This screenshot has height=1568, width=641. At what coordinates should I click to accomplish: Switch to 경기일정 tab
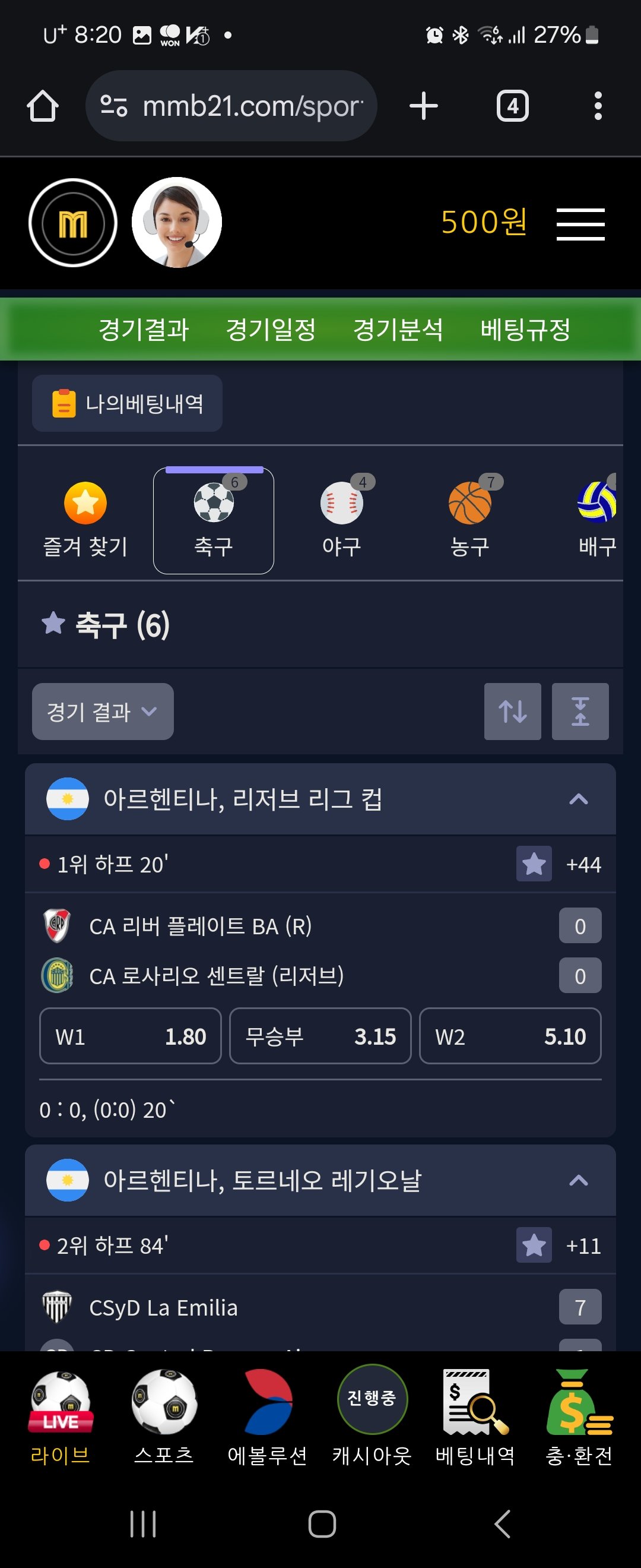271,330
